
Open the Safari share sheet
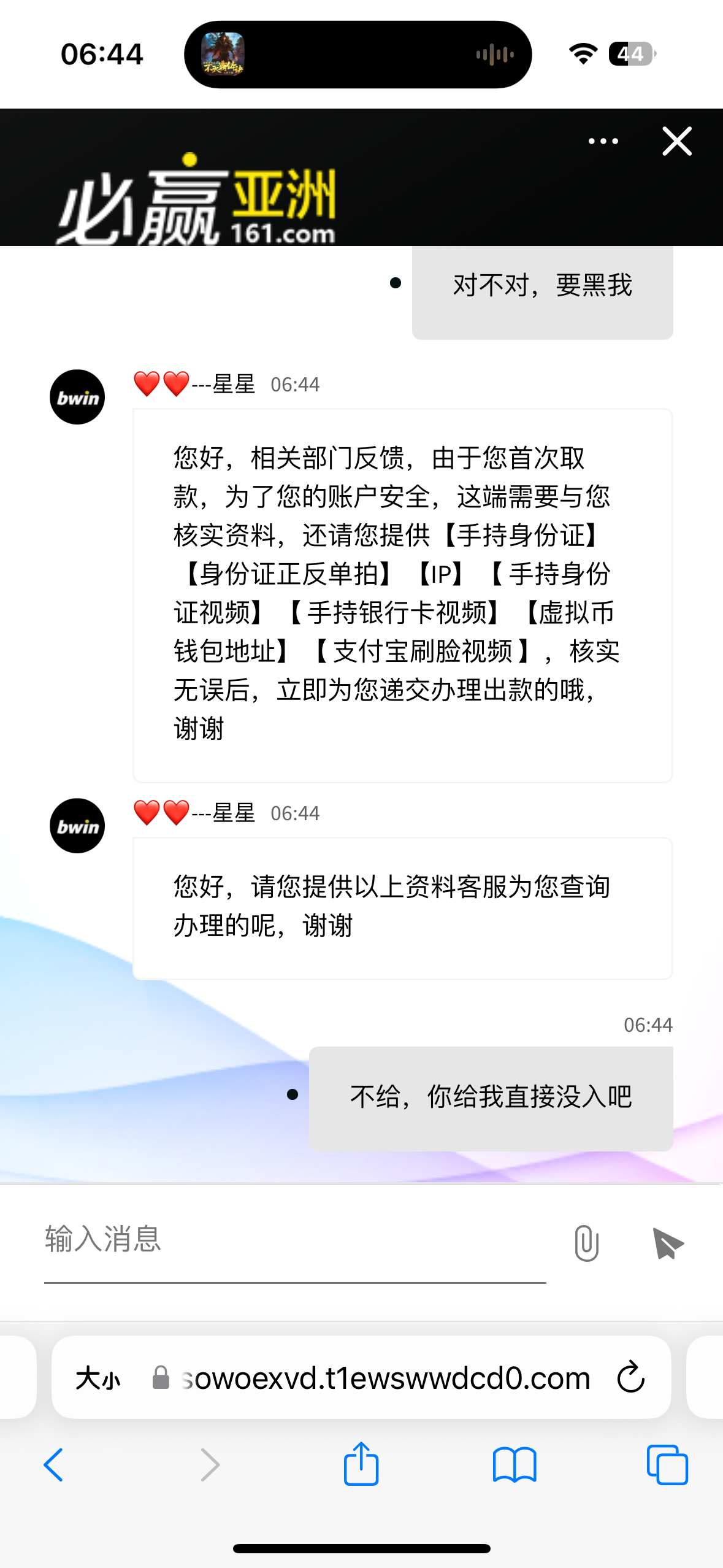tap(361, 1464)
